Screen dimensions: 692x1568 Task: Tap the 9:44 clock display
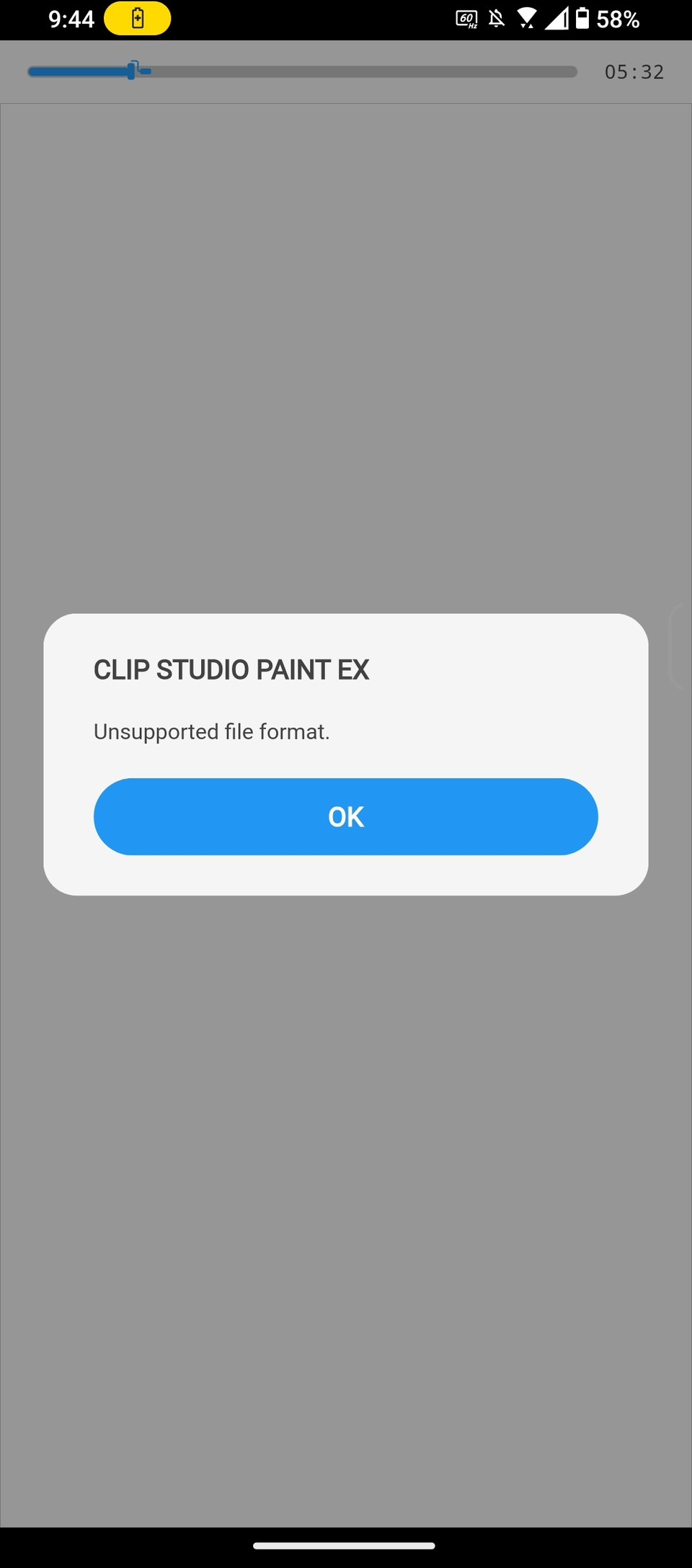[70, 19]
